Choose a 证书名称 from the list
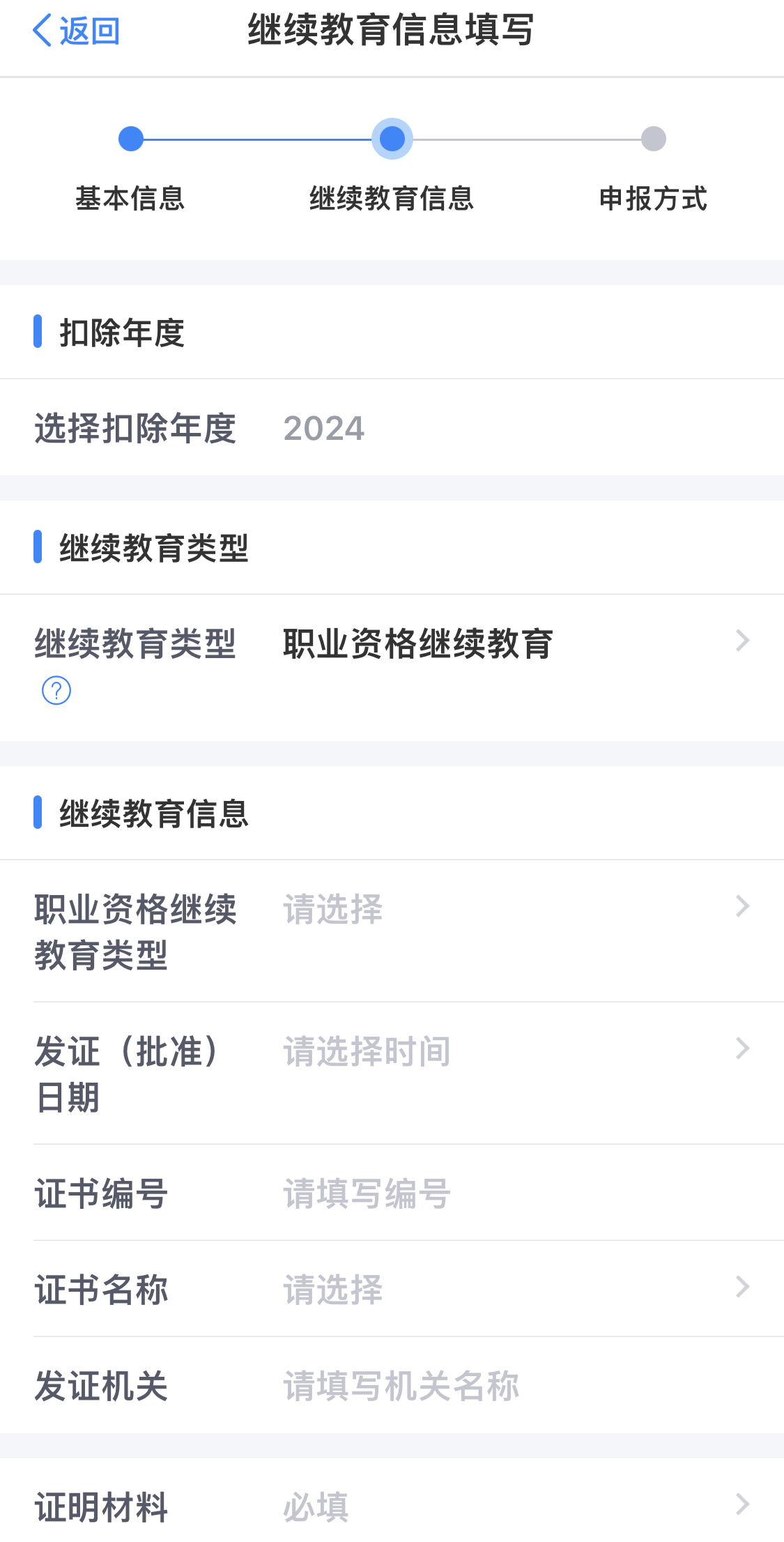 (514, 1290)
